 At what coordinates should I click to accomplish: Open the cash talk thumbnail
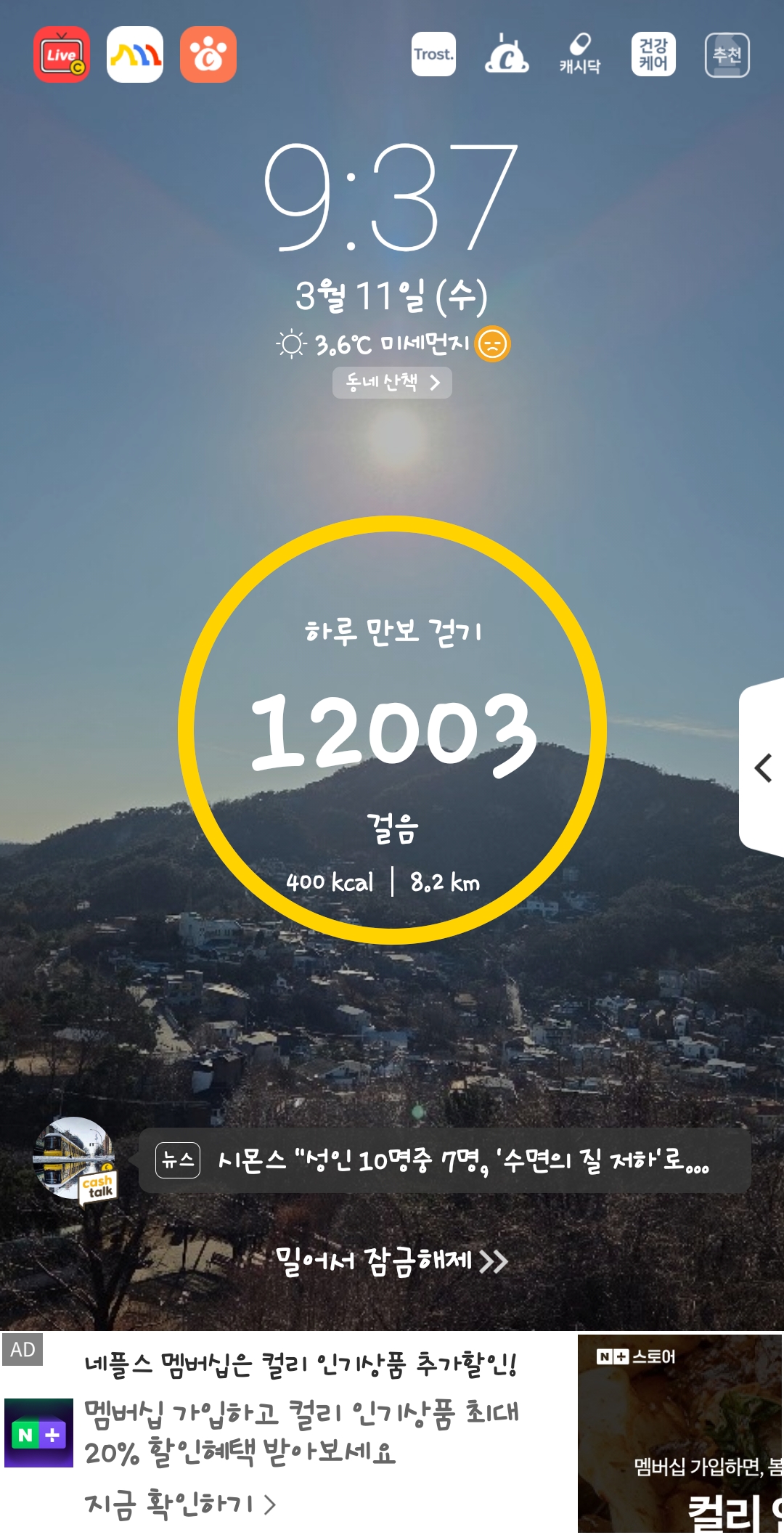(x=75, y=1159)
